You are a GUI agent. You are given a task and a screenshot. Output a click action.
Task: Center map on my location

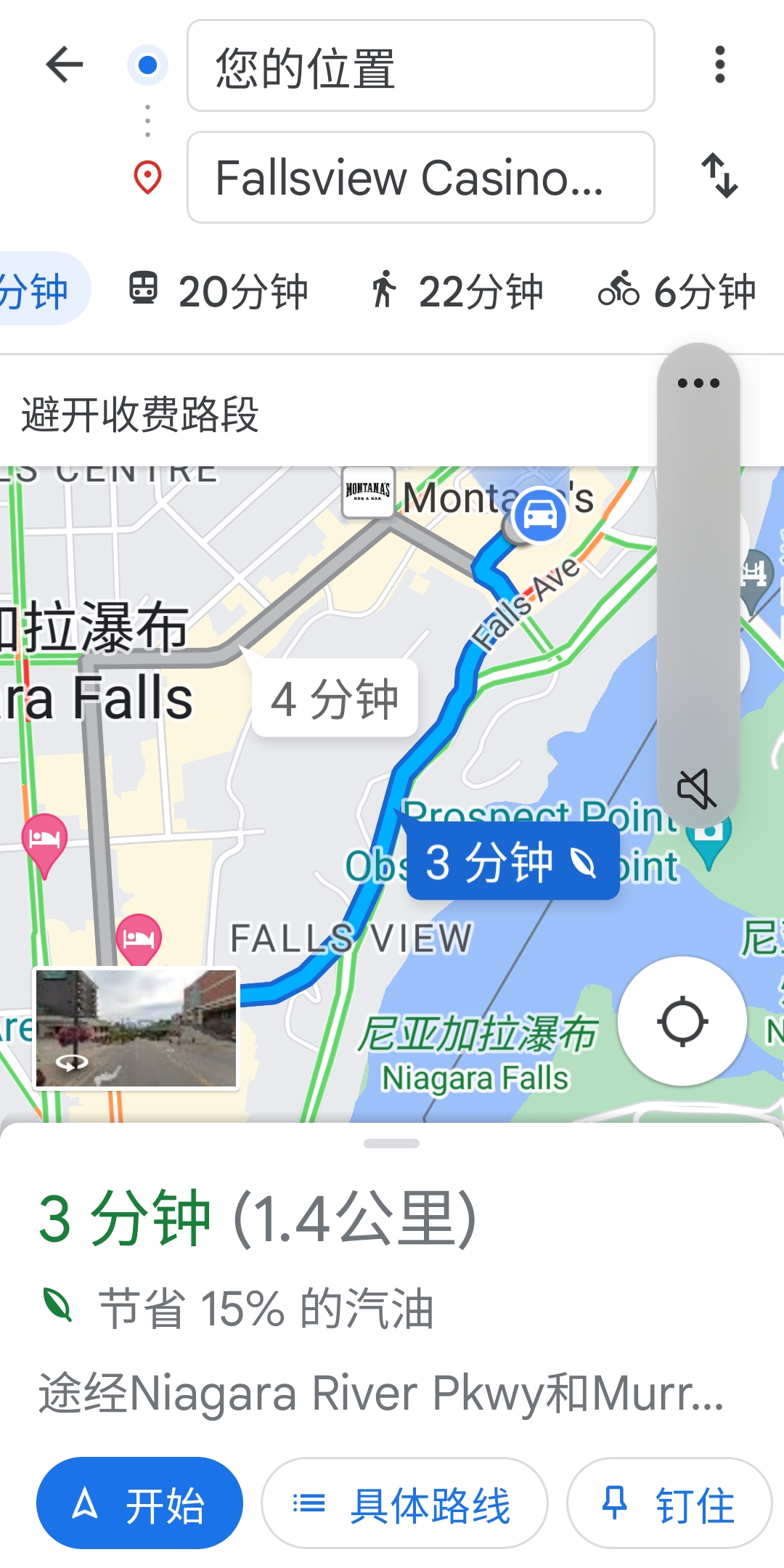[682, 1021]
